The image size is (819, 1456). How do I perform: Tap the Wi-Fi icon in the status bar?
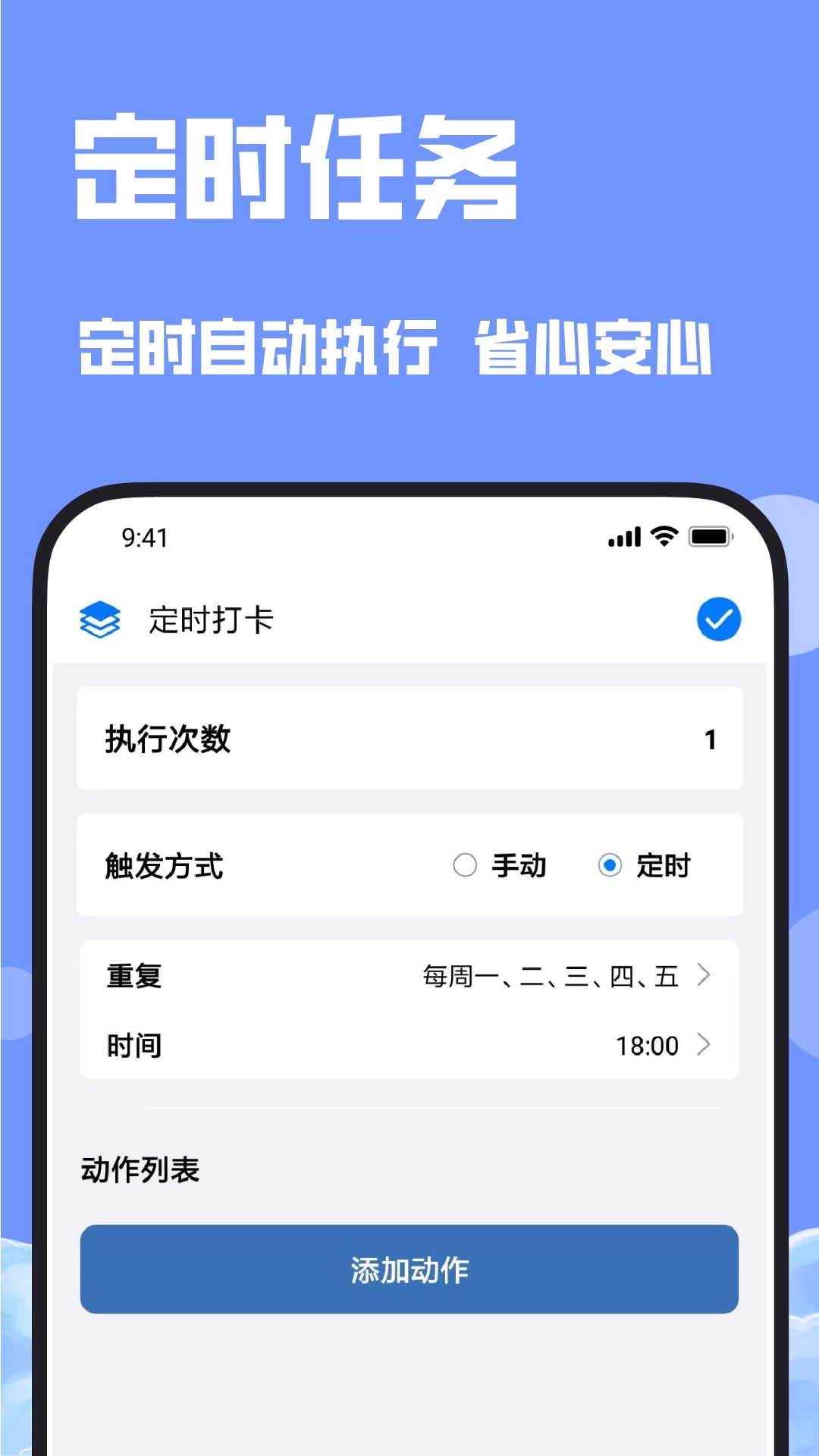(x=662, y=538)
